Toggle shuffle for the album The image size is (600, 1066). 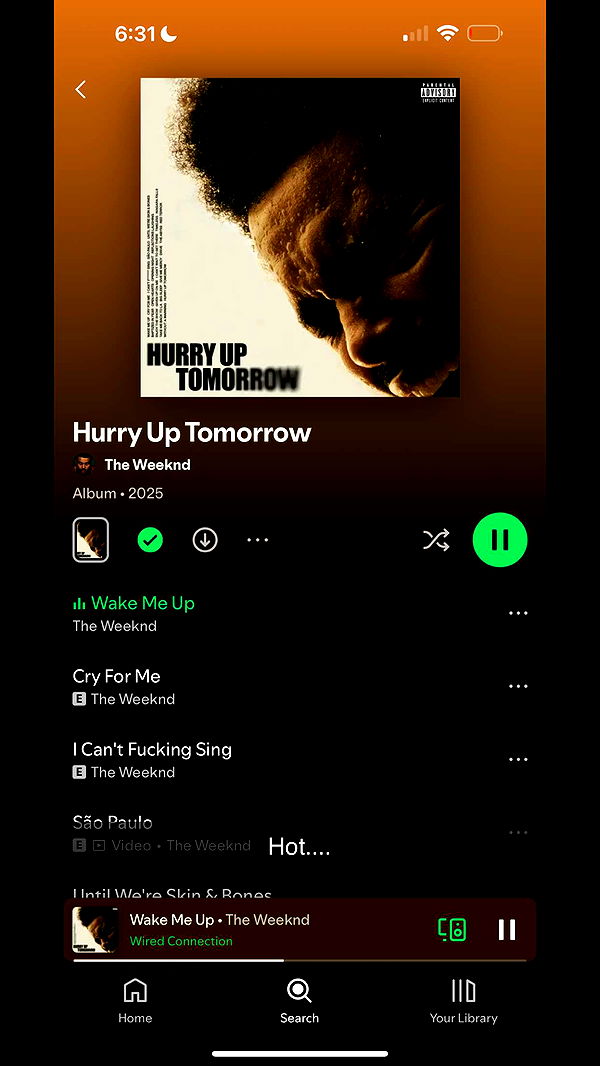point(436,540)
